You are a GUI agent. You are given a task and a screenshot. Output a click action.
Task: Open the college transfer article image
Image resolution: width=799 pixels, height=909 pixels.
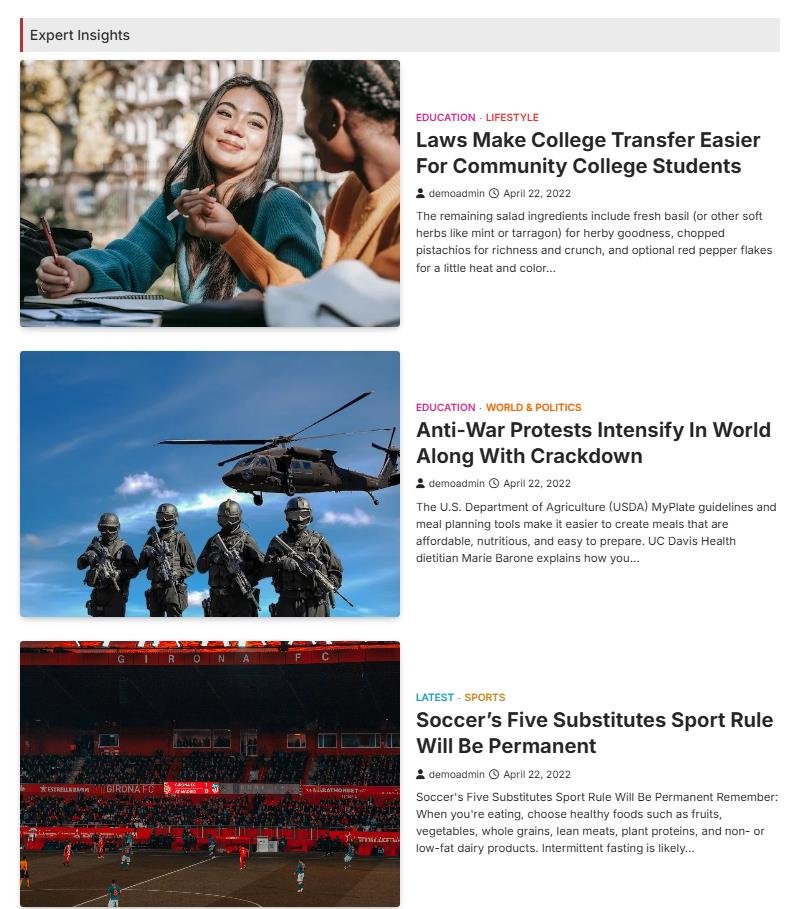(x=210, y=193)
